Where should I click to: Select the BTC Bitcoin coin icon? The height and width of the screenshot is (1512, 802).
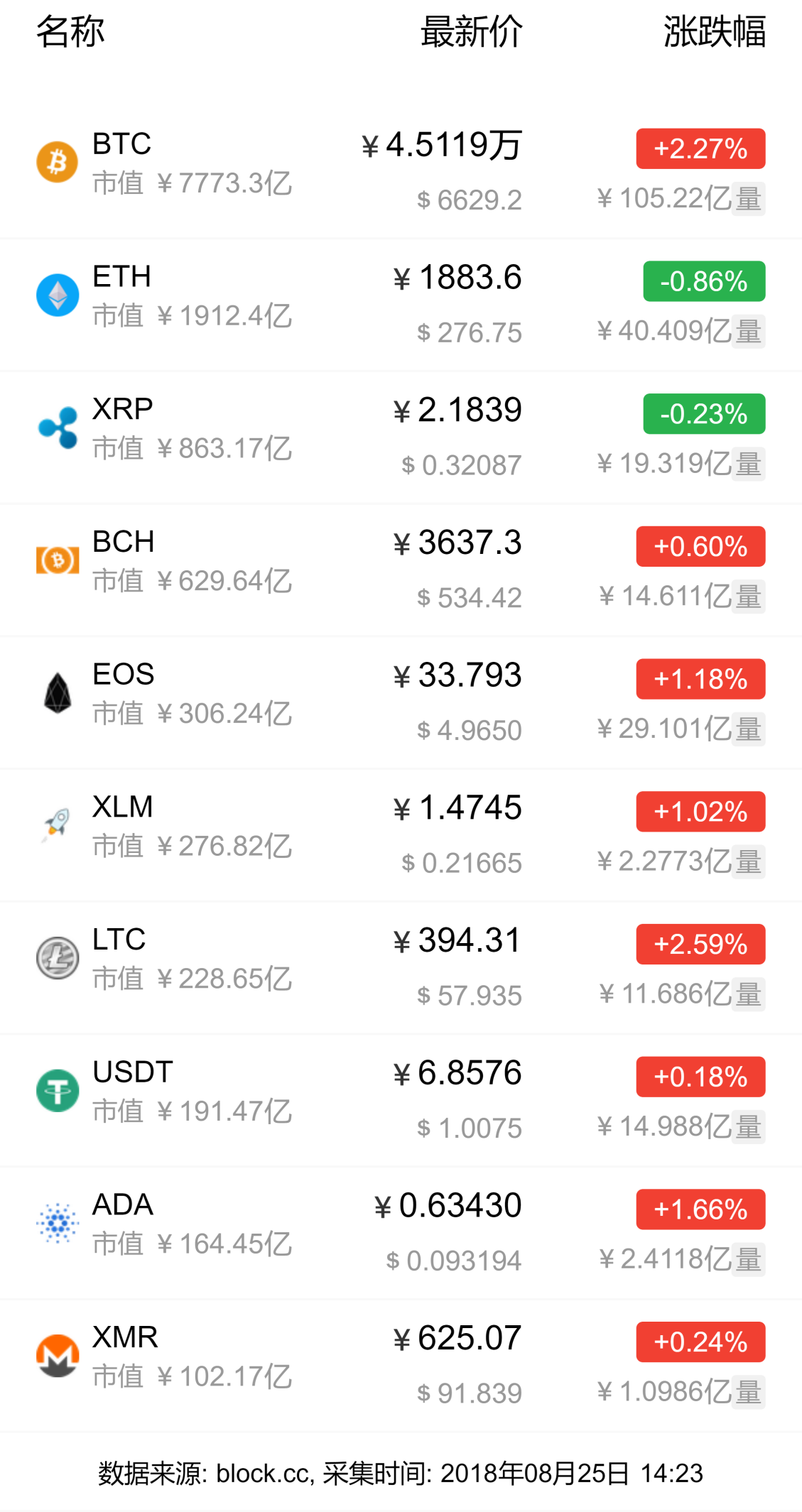pyautogui.click(x=57, y=161)
